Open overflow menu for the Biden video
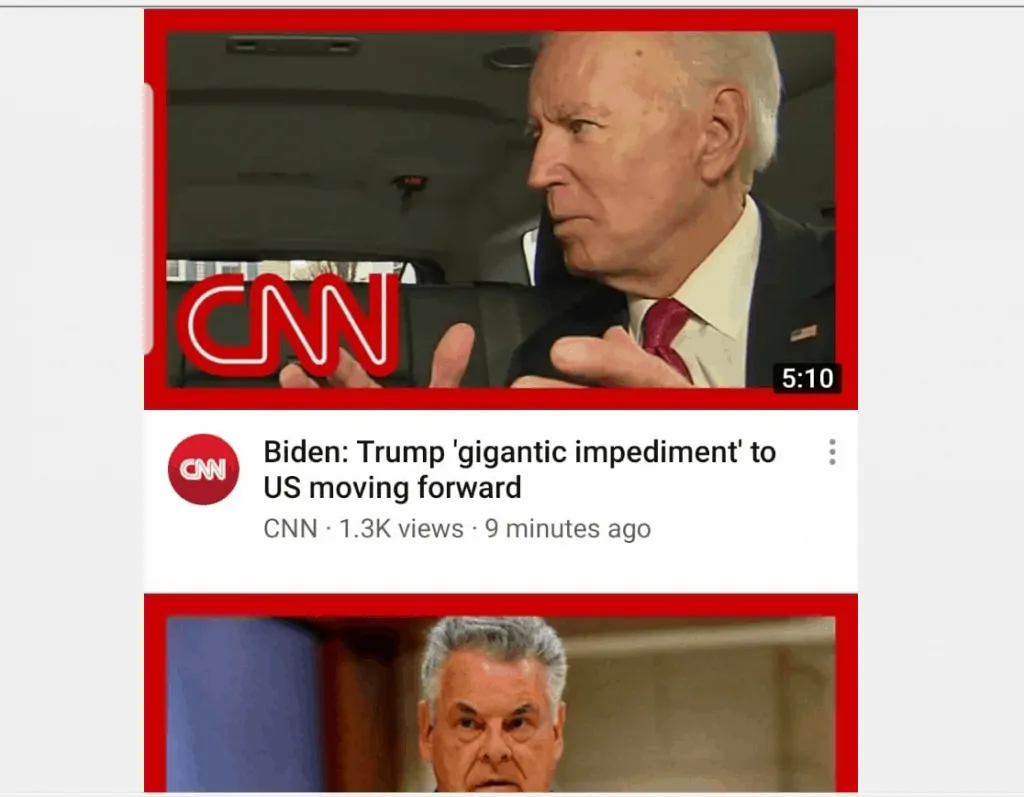The width and height of the screenshot is (1024, 797). pyautogui.click(x=832, y=453)
